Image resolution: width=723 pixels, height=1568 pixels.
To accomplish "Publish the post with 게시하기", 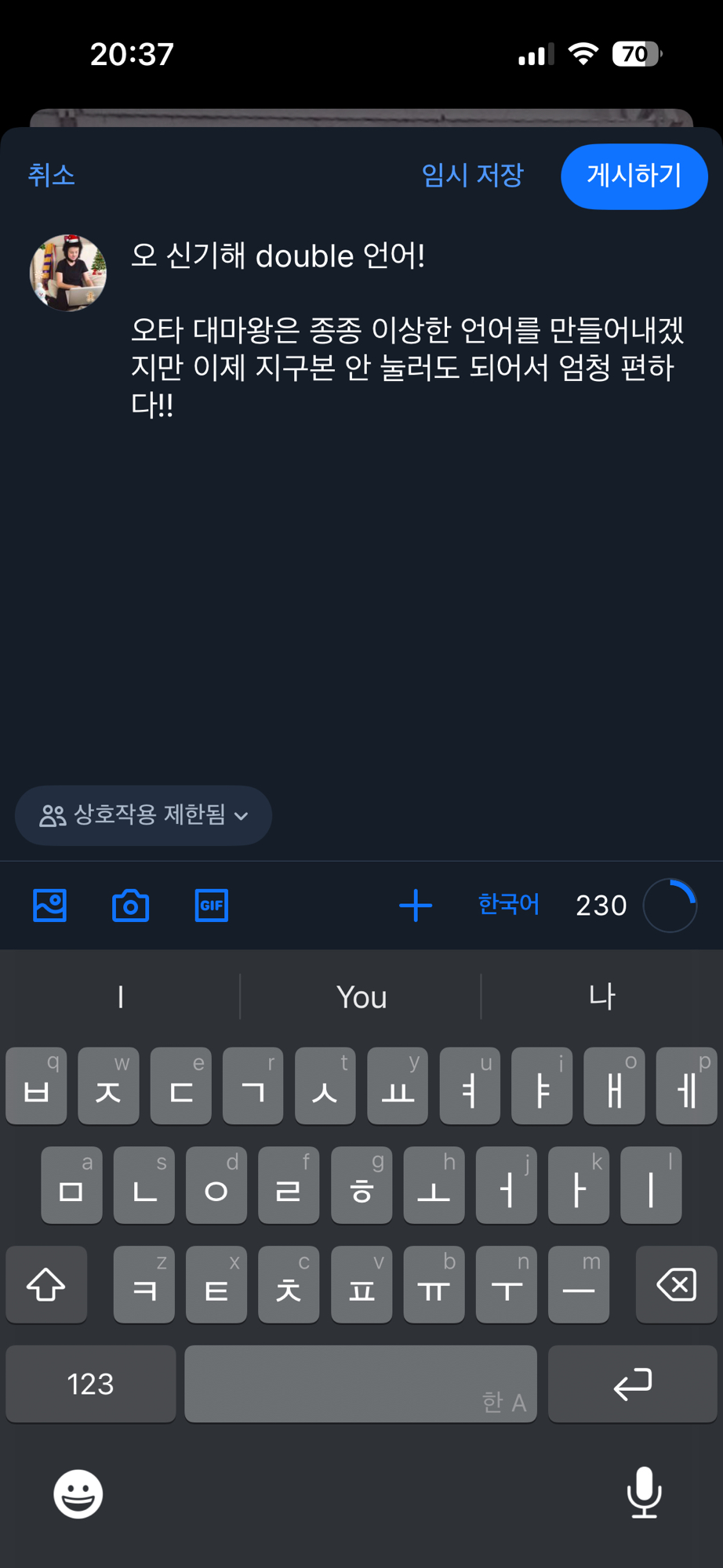I will click(x=634, y=176).
